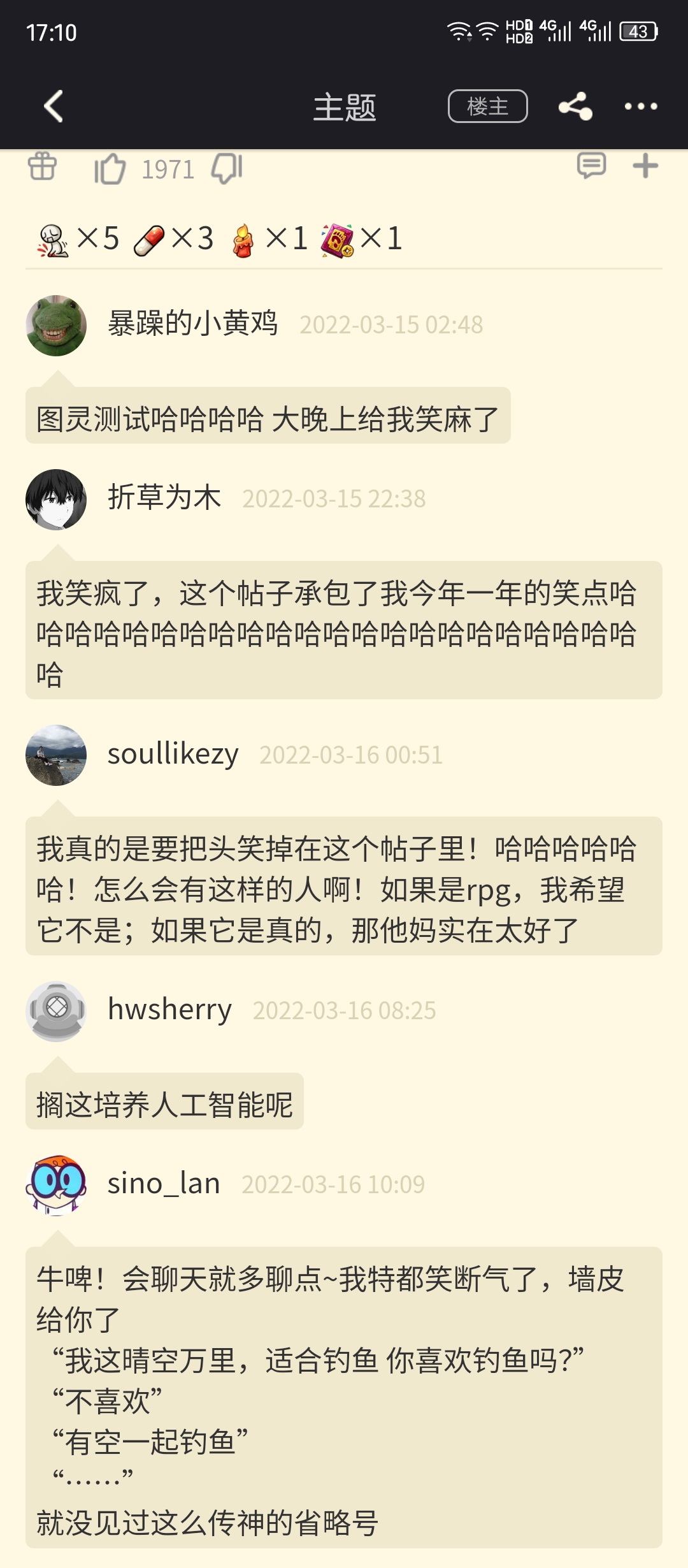Open hwsherry's profile avatar
The image size is (688, 1568).
click(x=56, y=1011)
